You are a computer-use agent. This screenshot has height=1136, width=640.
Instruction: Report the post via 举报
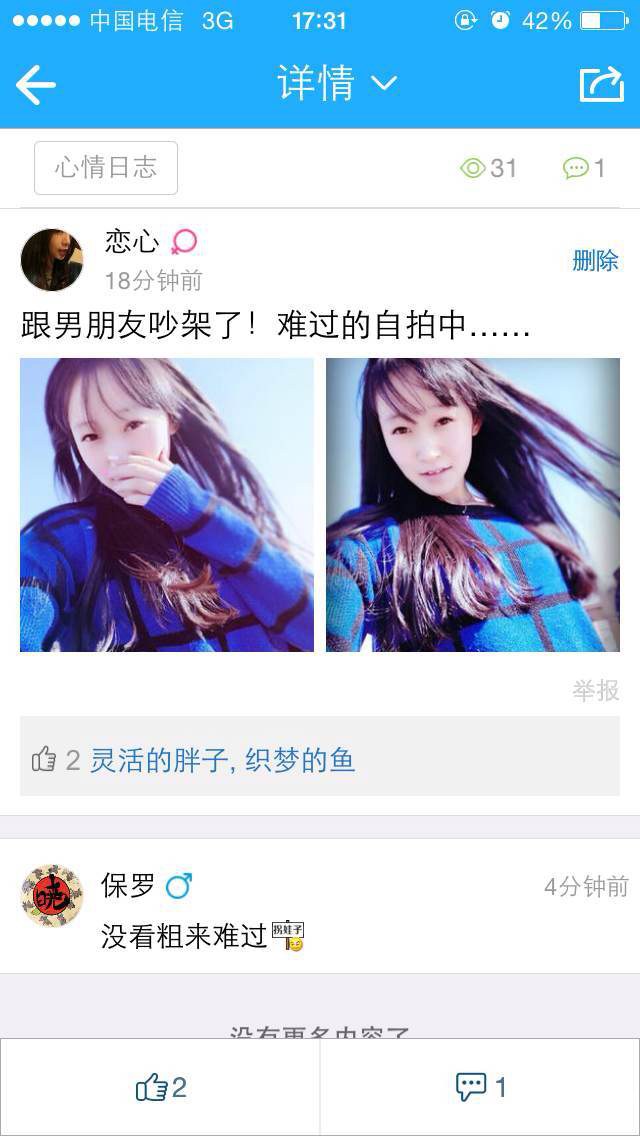click(x=595, y=690)
